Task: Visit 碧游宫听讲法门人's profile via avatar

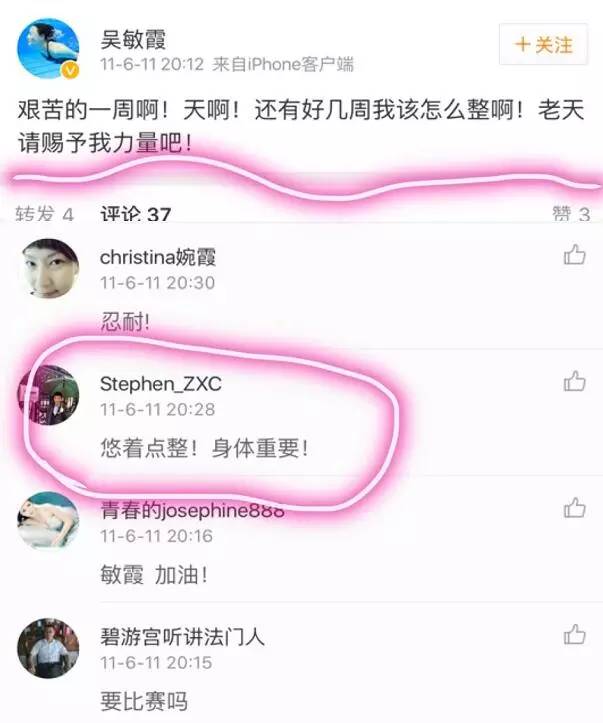Action: point(47,647)
